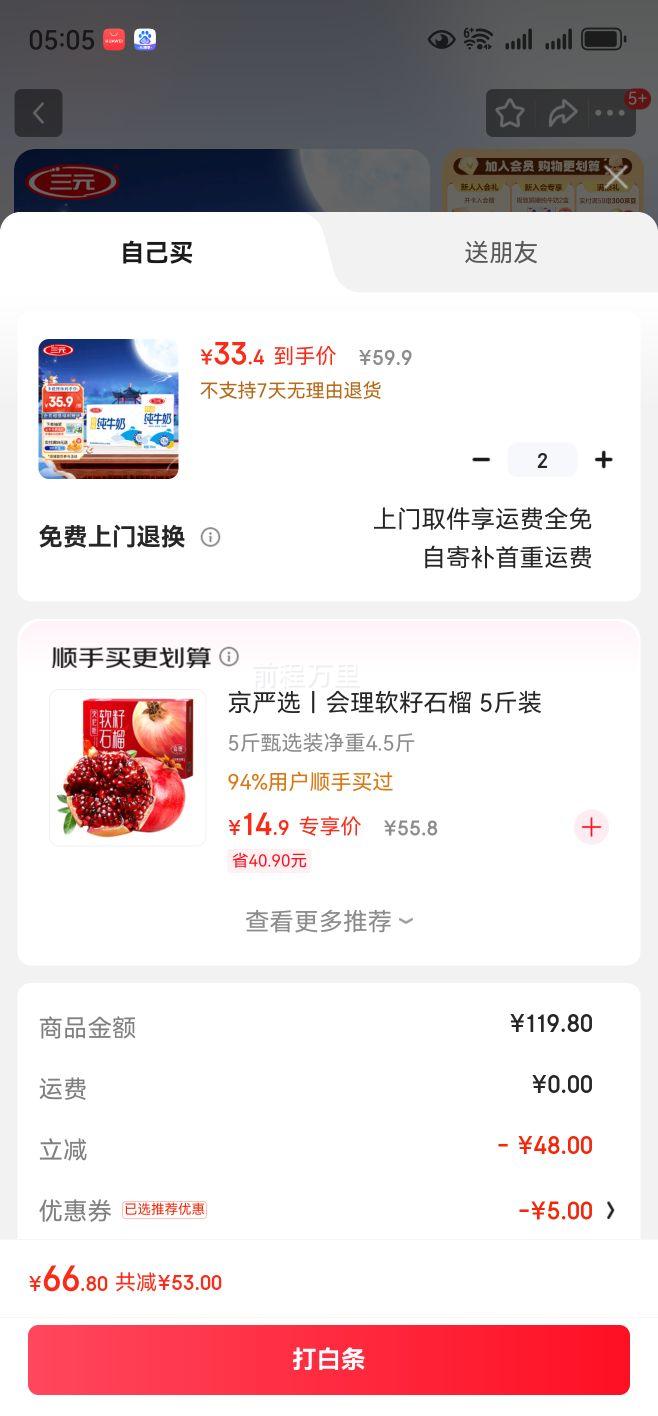Open info icon beside 免费上门退换
Viewport: 658px width, 1416px height.
pyautogui.click(x=210, y=537)
